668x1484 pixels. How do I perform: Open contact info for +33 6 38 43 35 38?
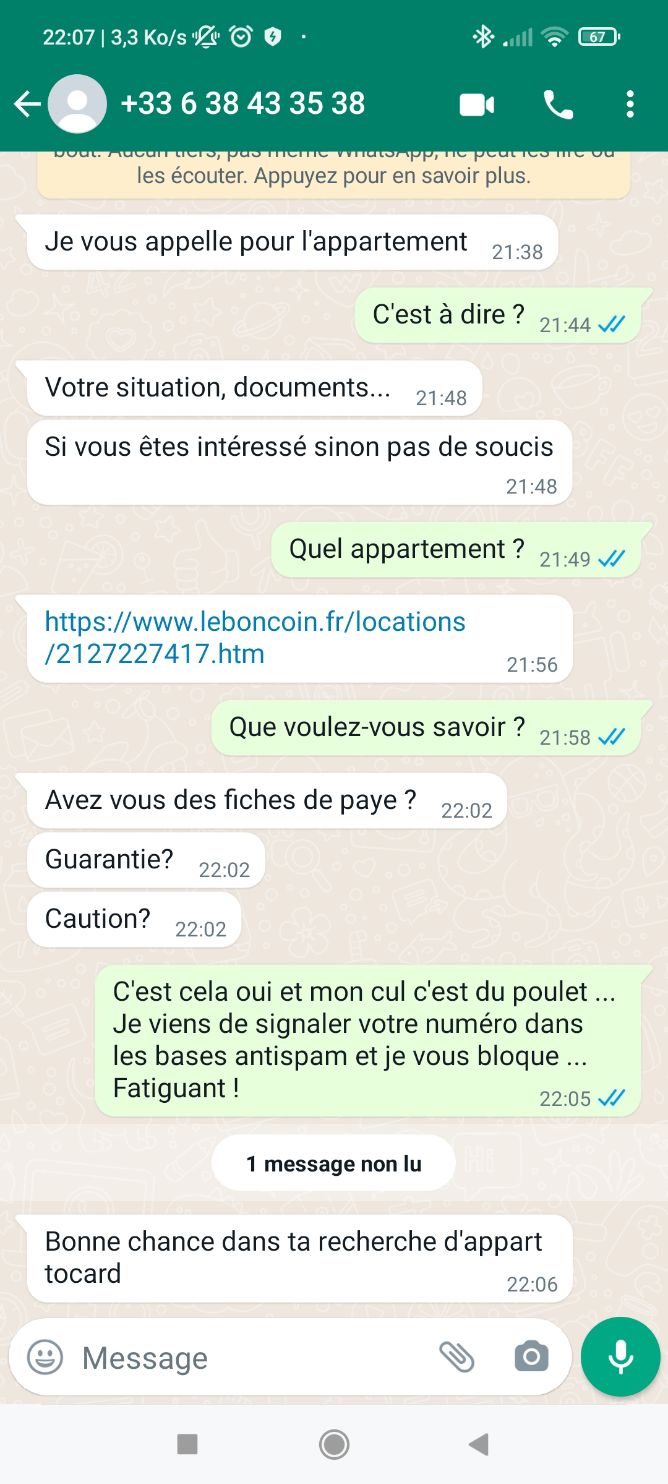coord(242,104)
